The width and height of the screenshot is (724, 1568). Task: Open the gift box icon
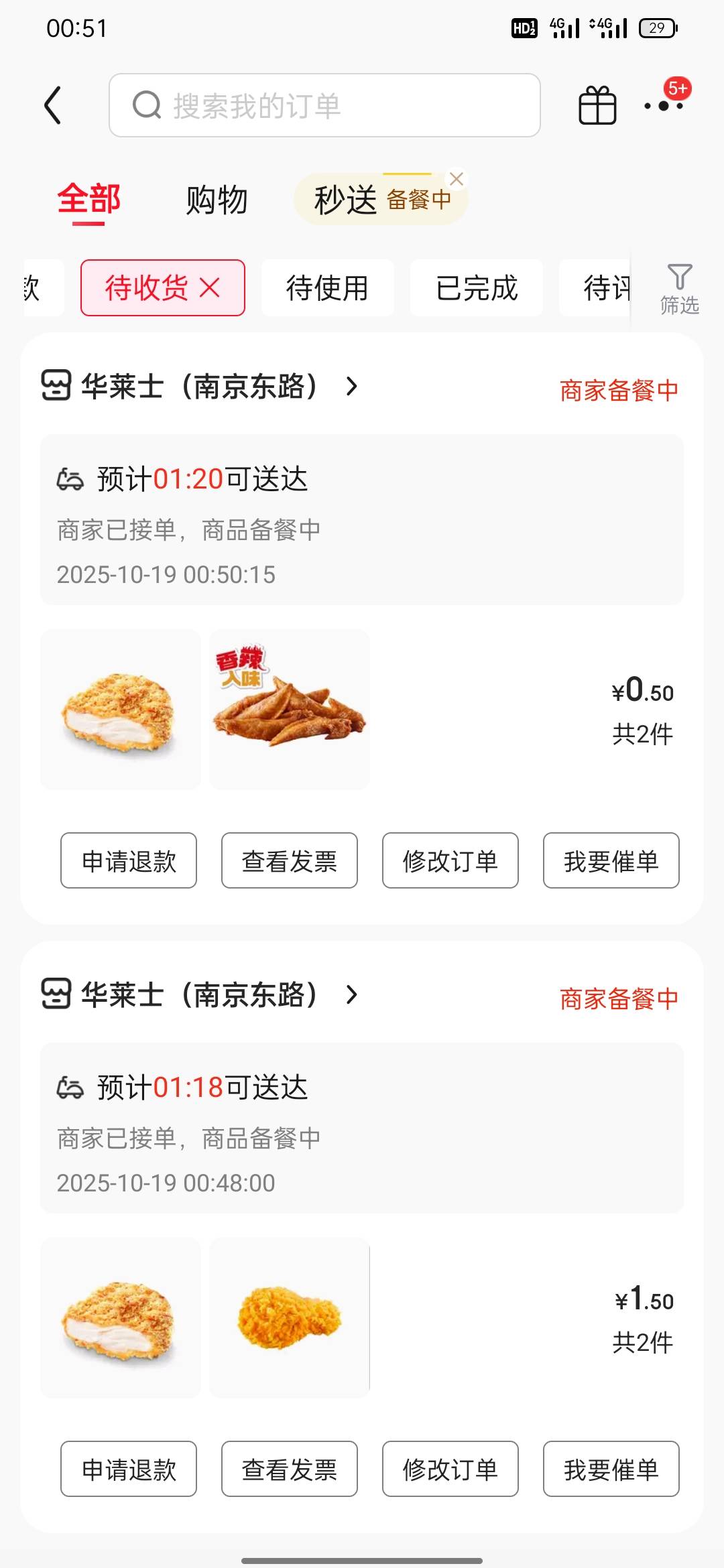click(x=597, y=106)
